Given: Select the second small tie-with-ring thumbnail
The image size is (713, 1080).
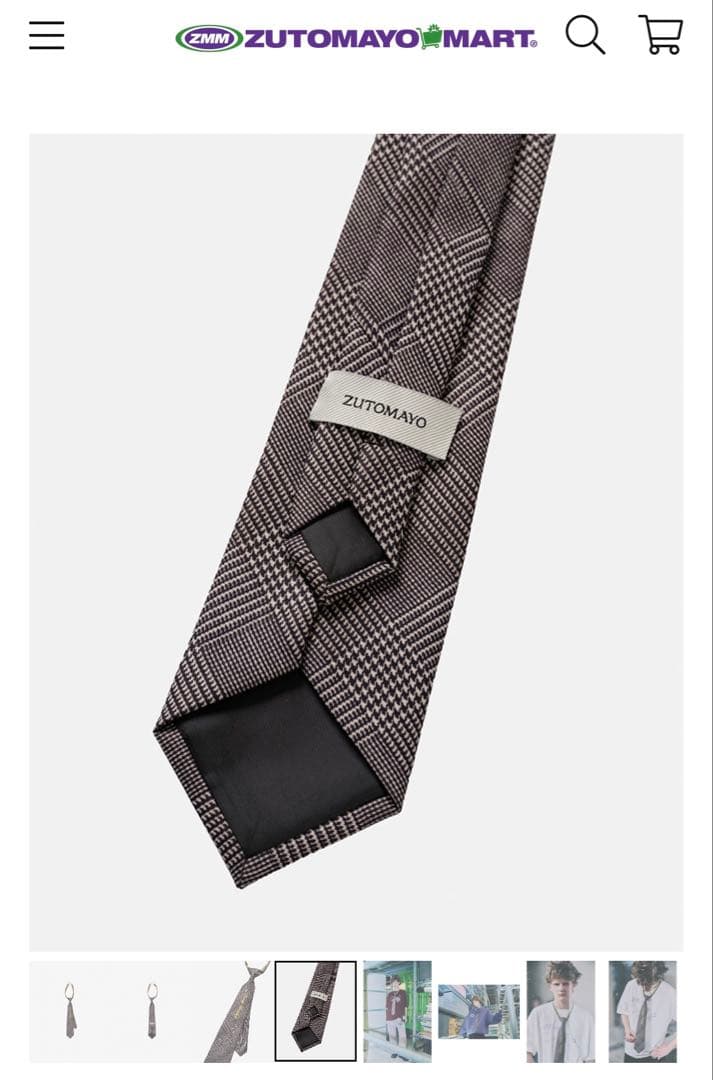Looking at the screenshot, I should click(152, 1010).
